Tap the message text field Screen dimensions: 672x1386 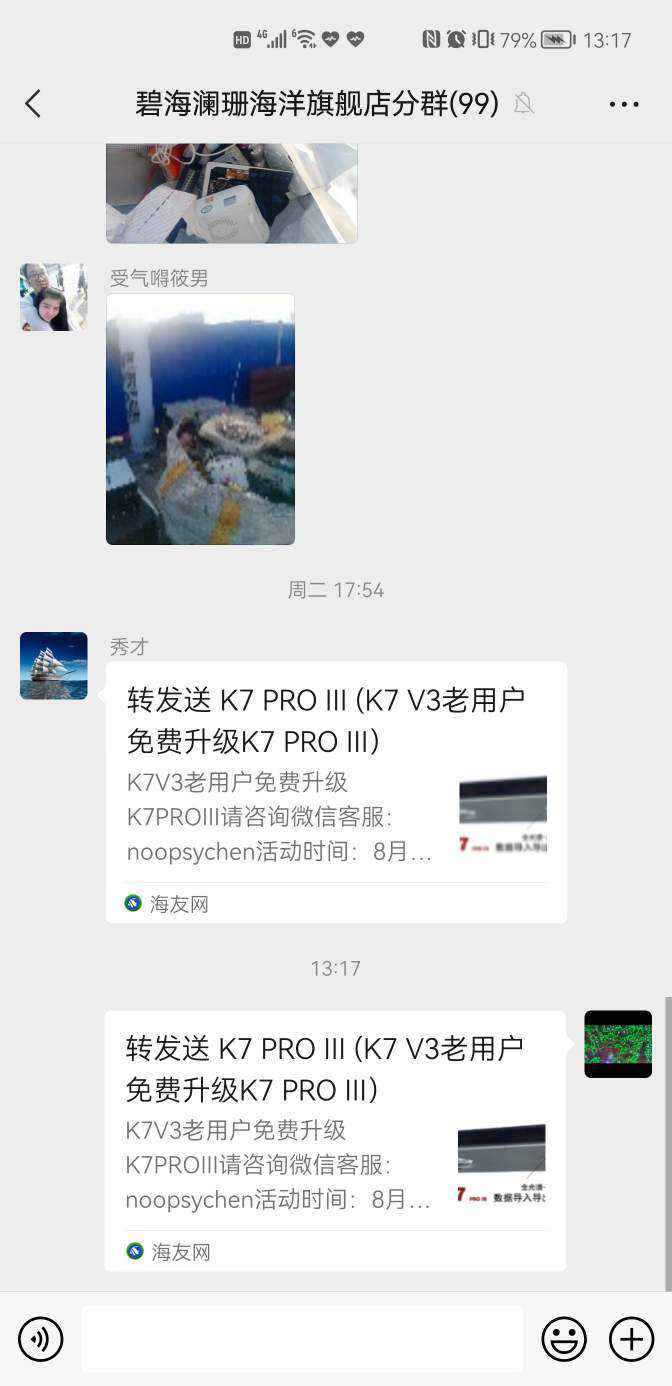(x=302, y=1339)
